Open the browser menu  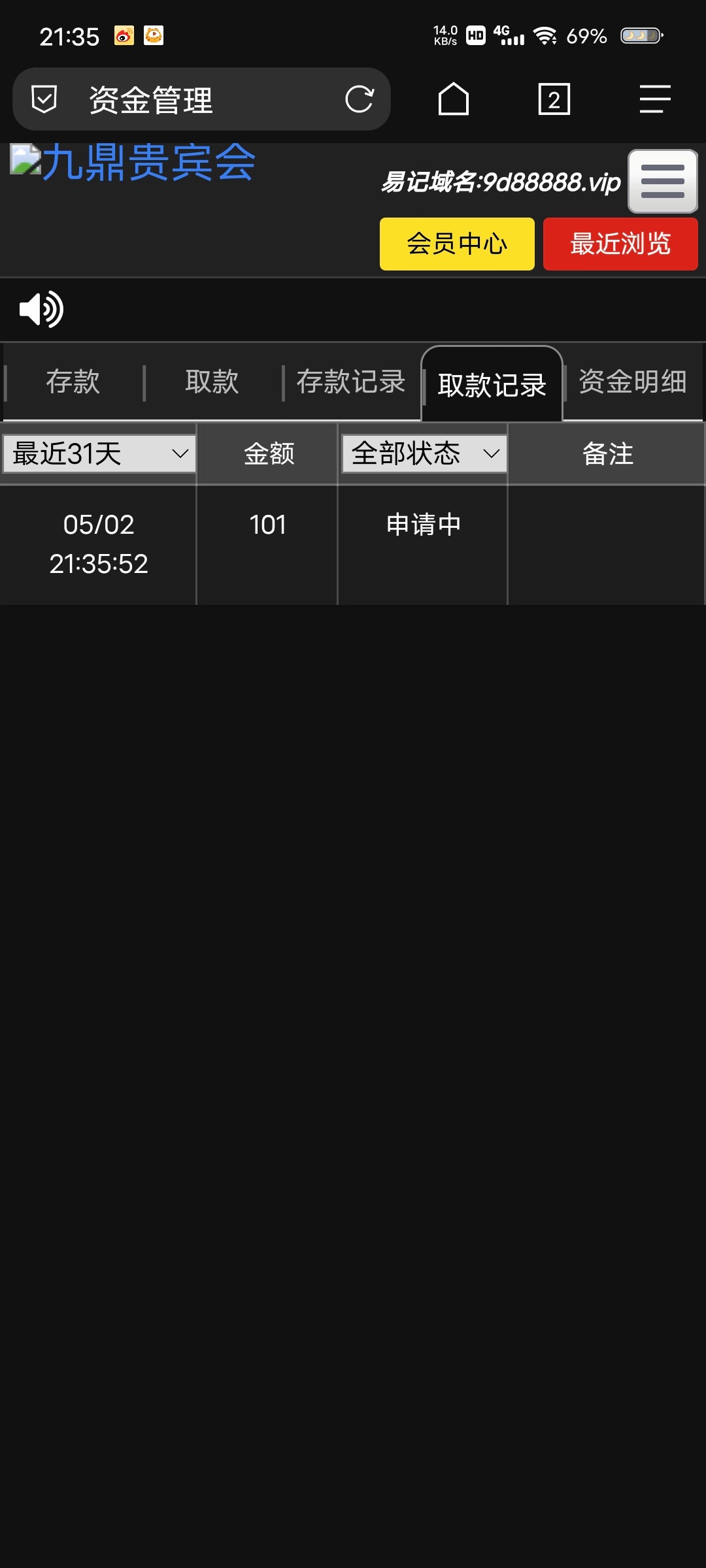point(656,99)
